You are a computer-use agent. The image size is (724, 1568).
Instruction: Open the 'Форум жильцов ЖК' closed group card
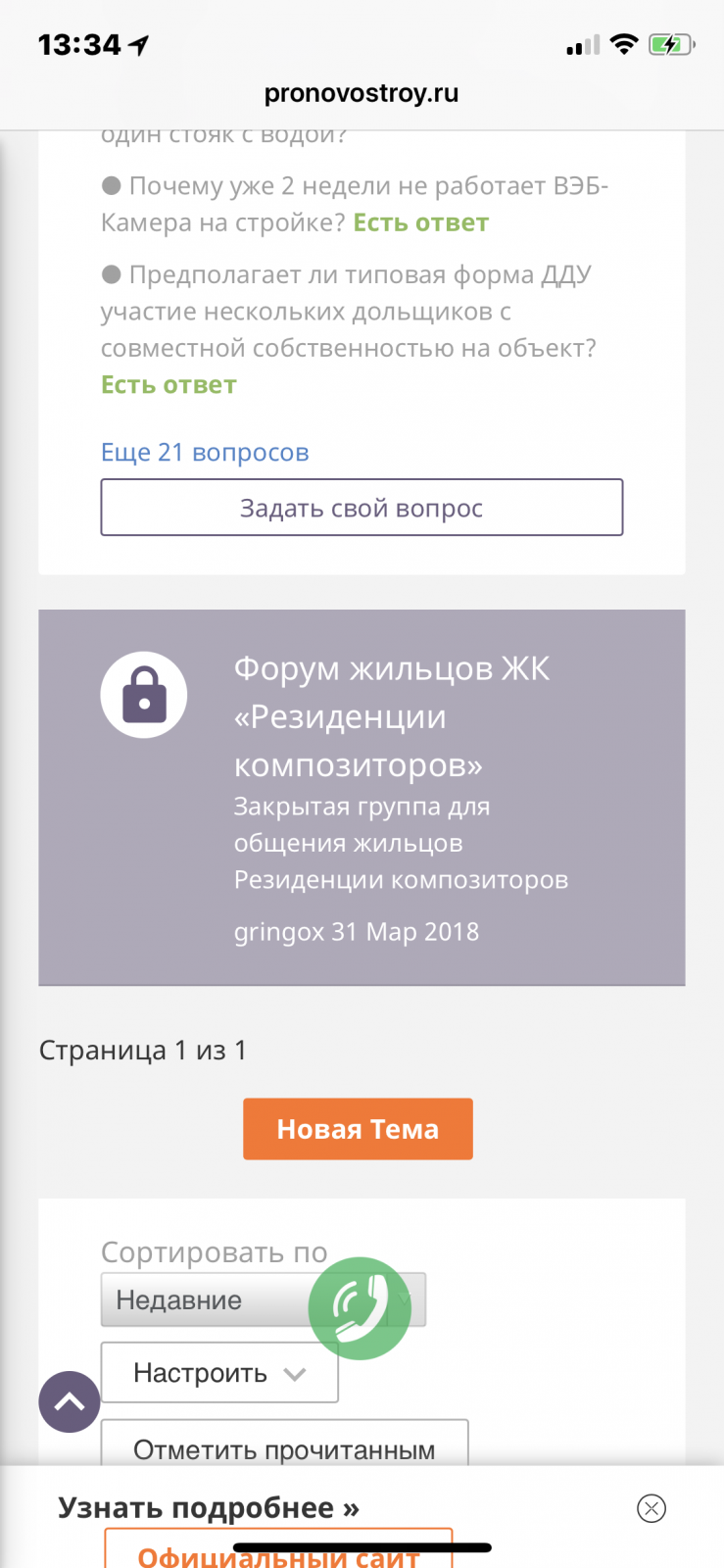362,798
